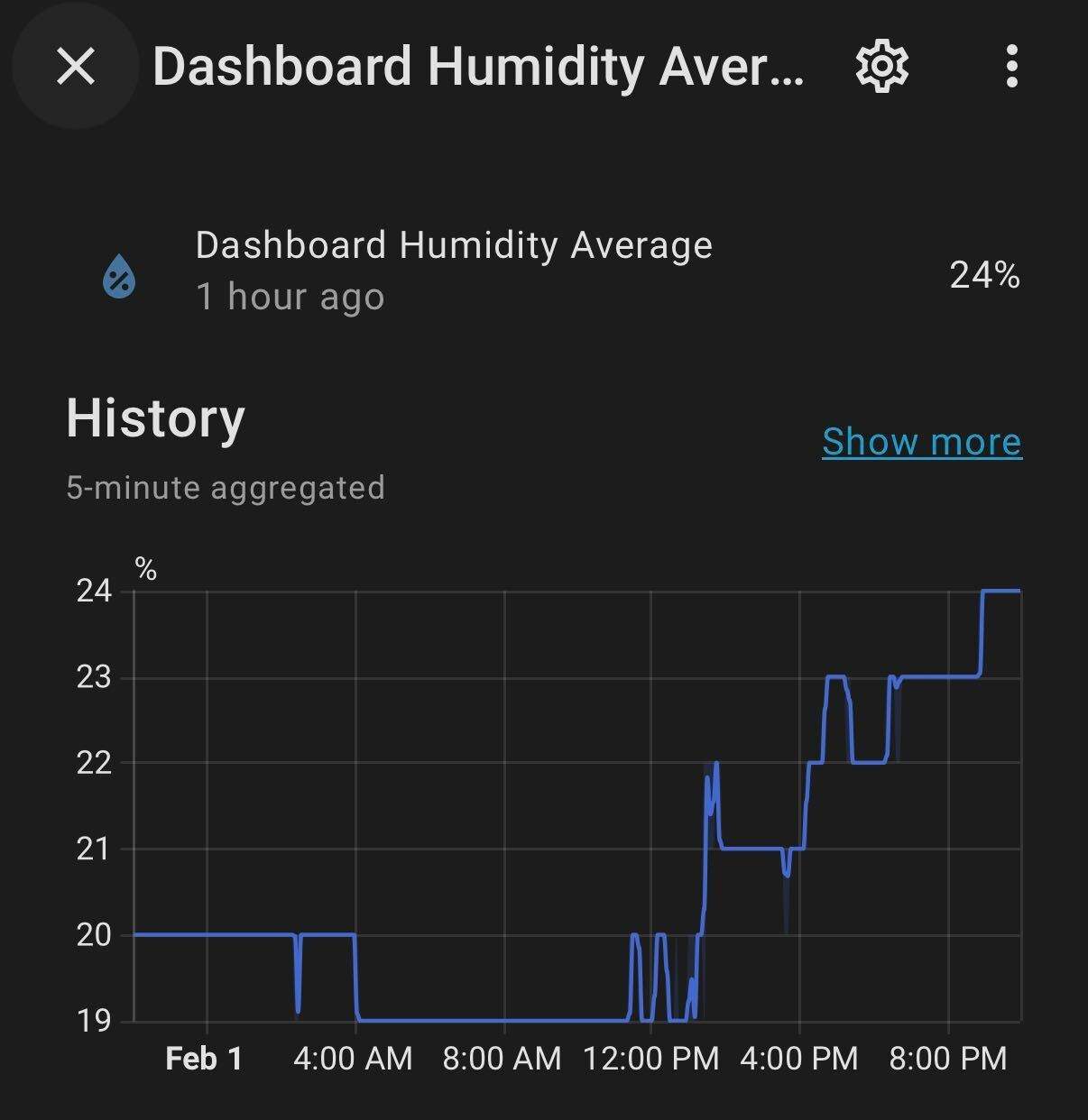Select the 24% current value
Viewport: 1088px width, 1120px height.
tap(983, 276)
